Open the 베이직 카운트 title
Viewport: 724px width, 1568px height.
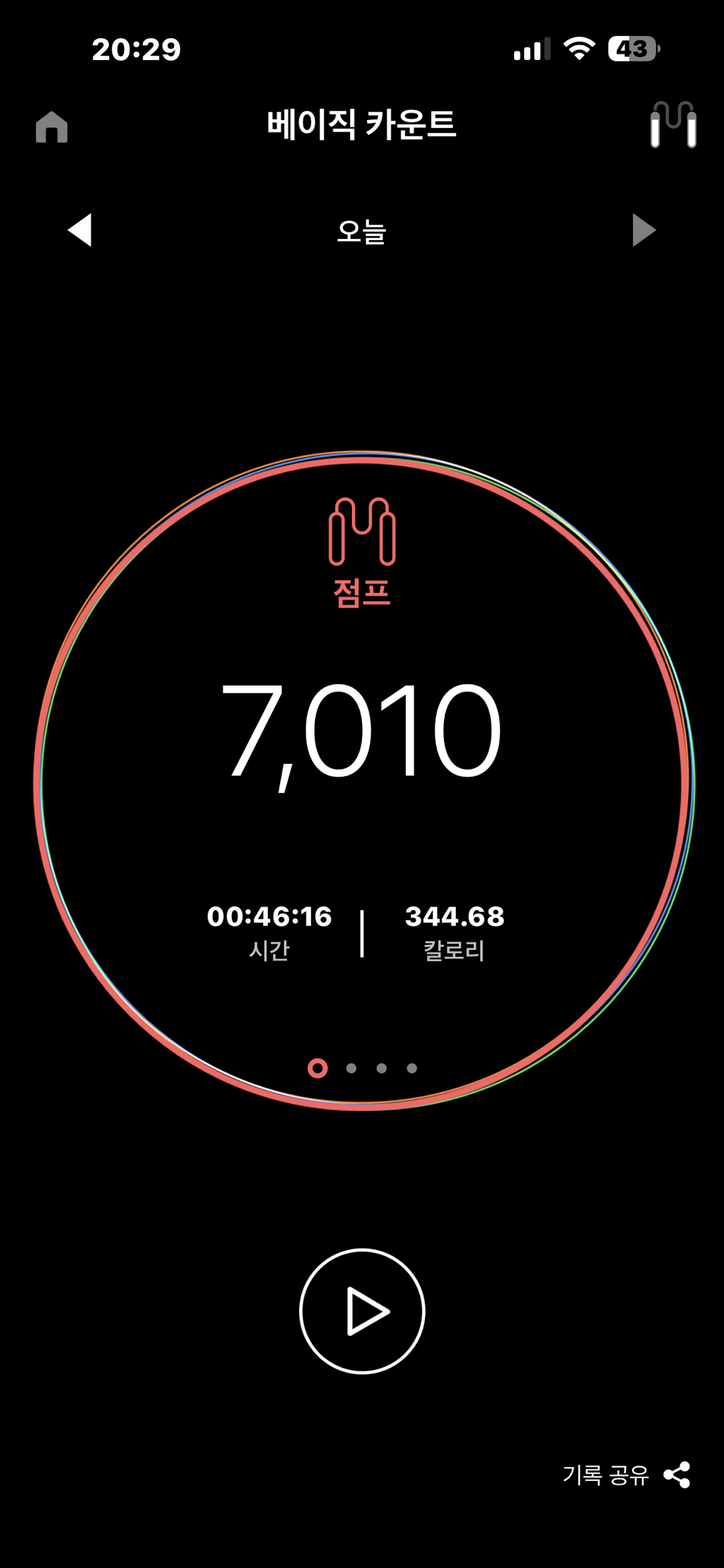click(x=362, y=124)
